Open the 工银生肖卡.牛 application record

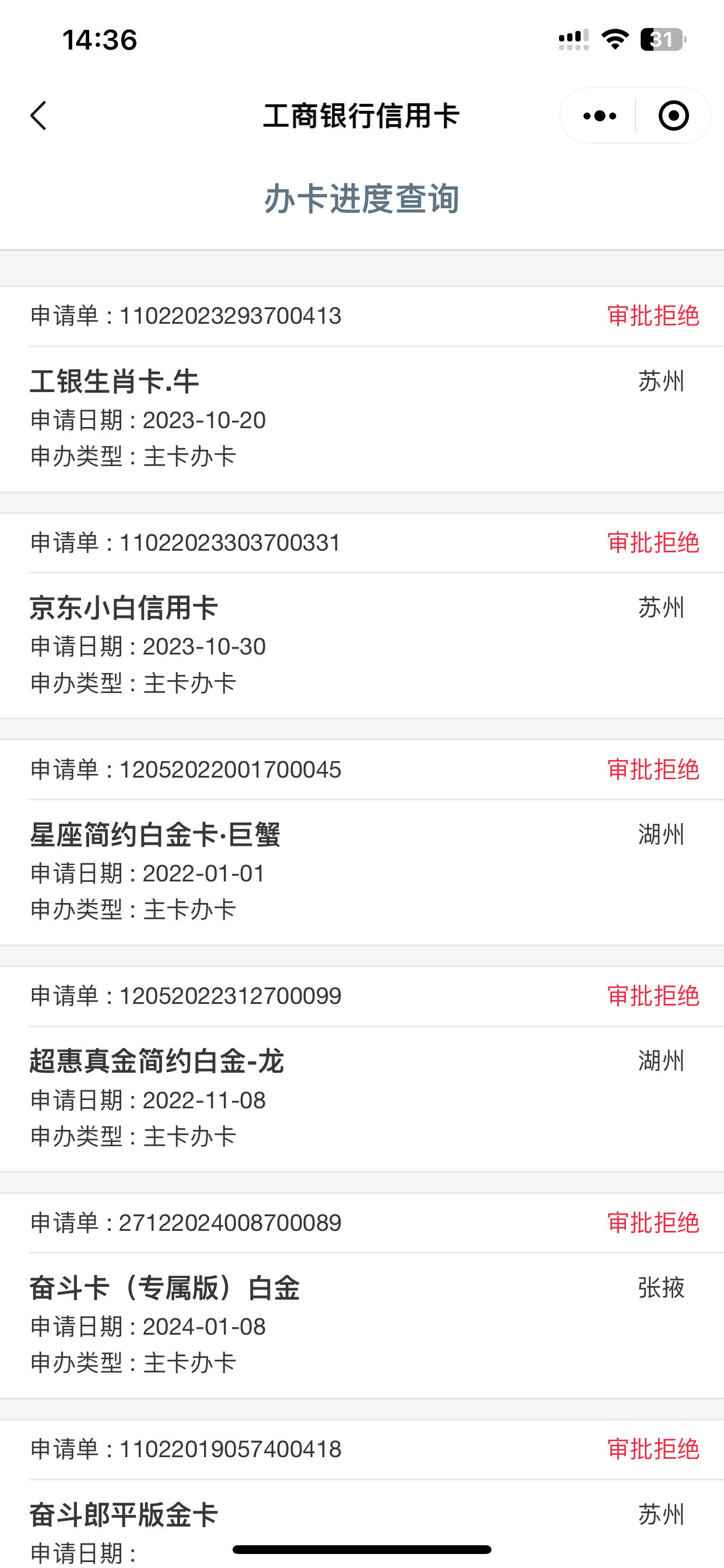(362, 390)
